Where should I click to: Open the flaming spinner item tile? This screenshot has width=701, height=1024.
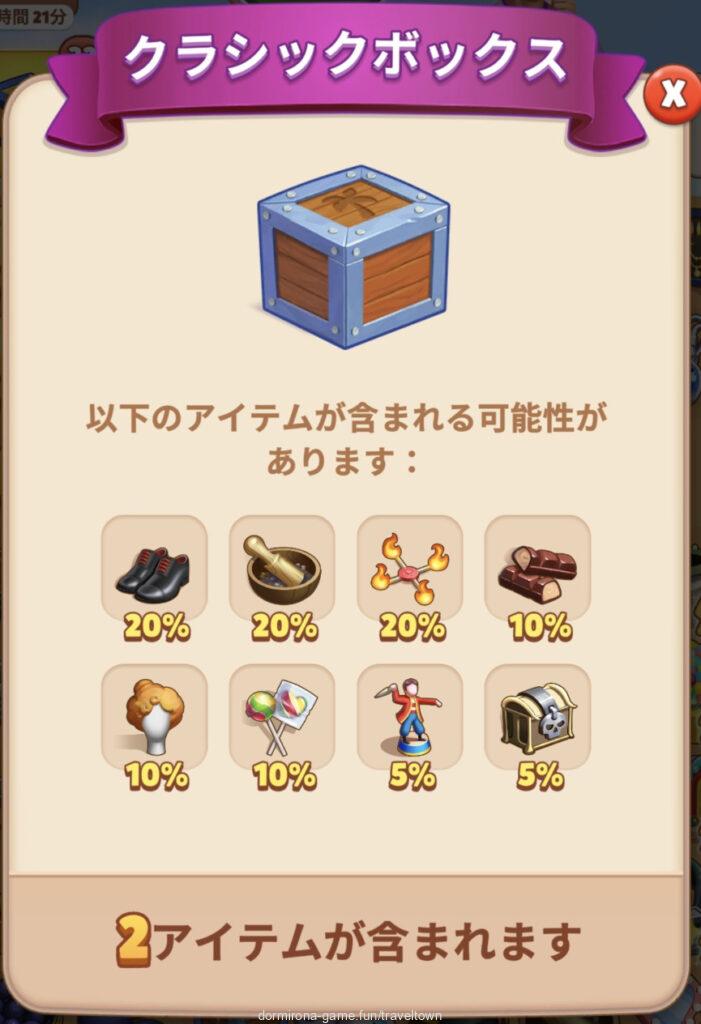point(410,570)
